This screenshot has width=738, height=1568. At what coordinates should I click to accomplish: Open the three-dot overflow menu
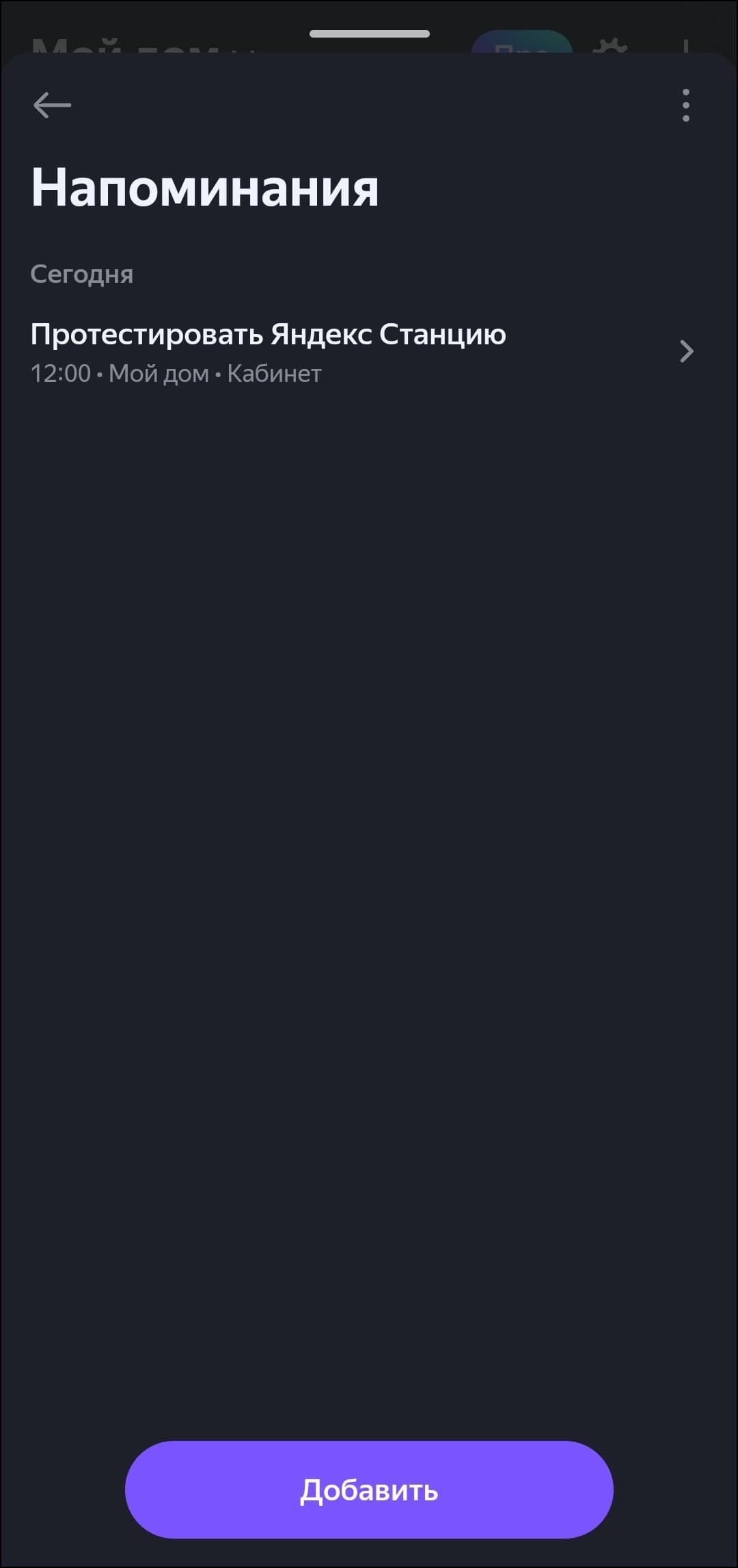(x=685, y=105)
